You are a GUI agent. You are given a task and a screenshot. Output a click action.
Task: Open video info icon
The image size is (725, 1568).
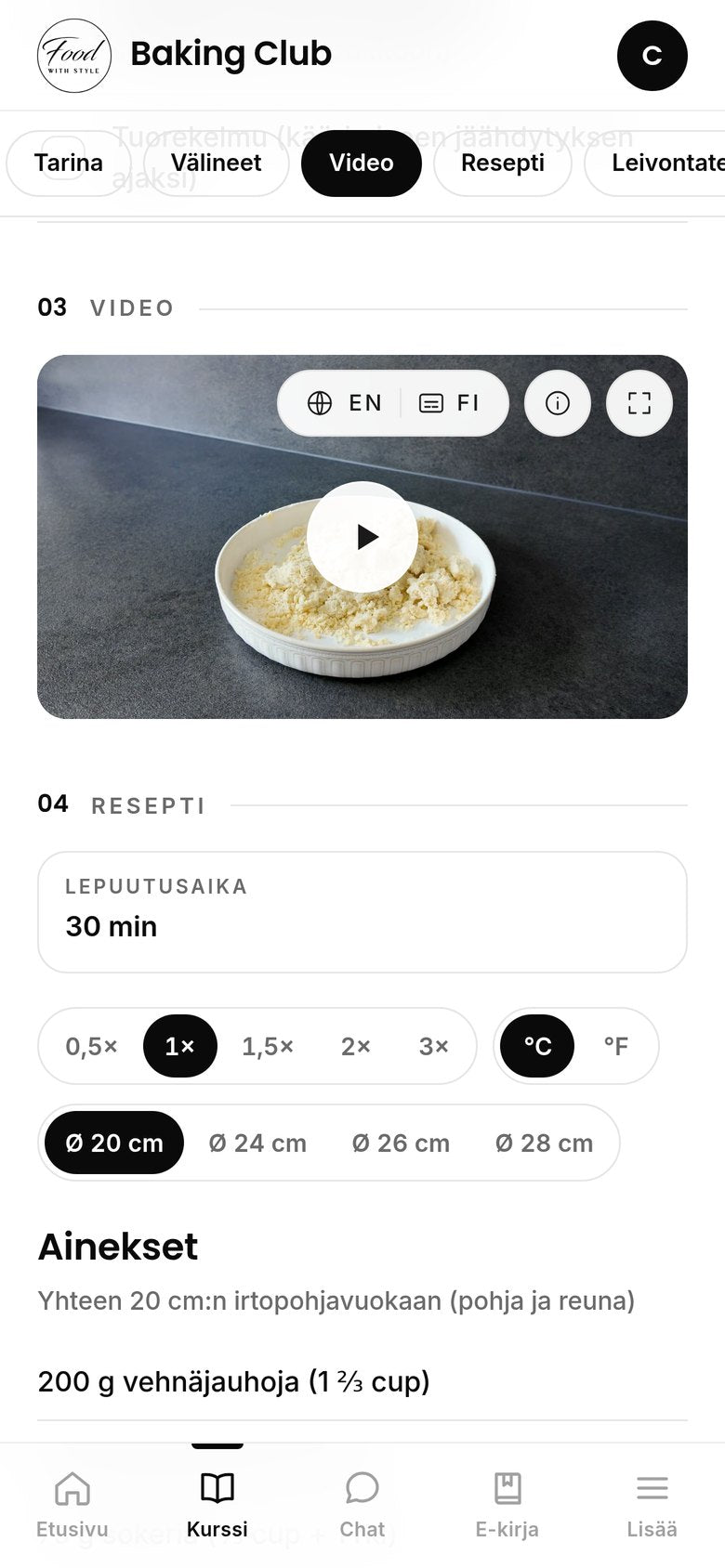click(558, 403)
